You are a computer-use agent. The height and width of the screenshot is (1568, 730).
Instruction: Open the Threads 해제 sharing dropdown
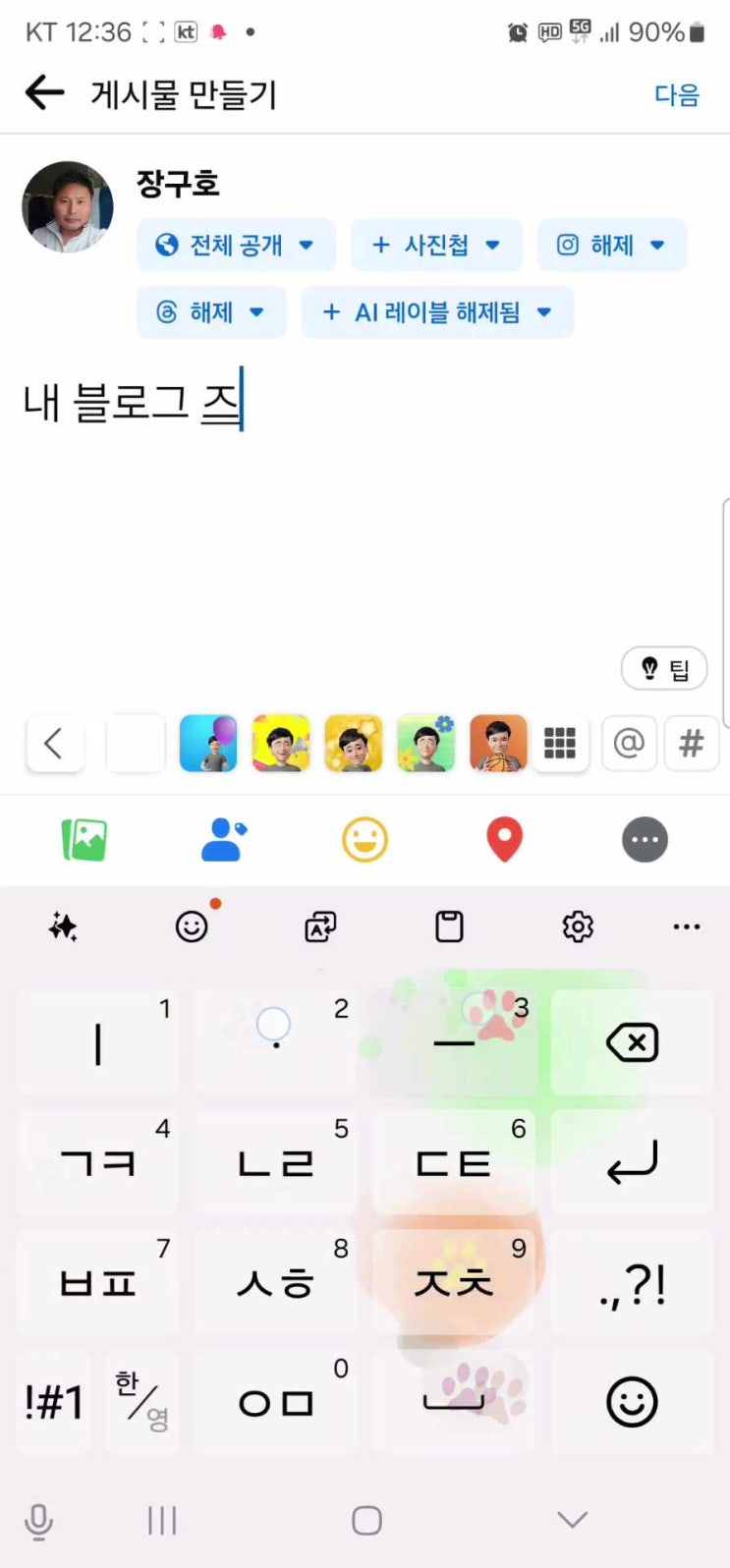pyautogui.click(x=211, y=312)
